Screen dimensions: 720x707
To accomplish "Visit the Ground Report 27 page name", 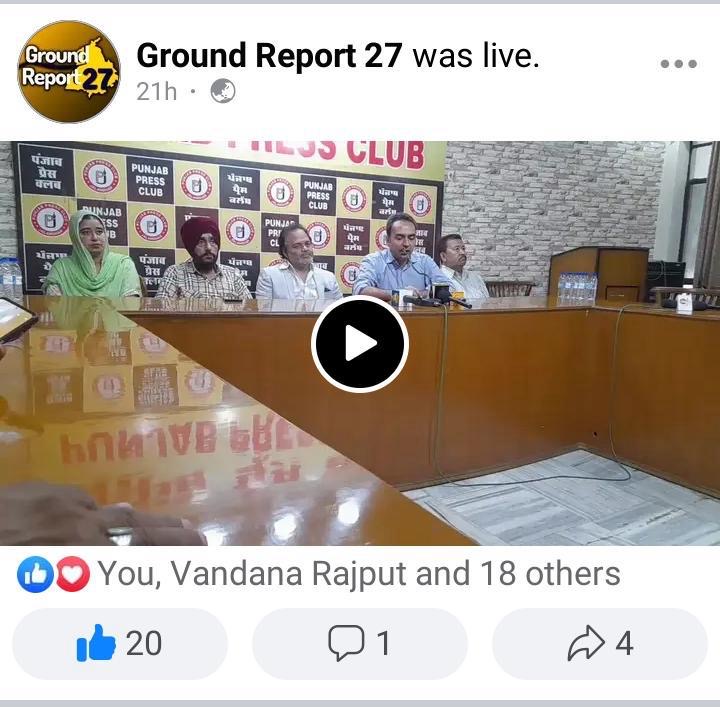I will point(269,56).
